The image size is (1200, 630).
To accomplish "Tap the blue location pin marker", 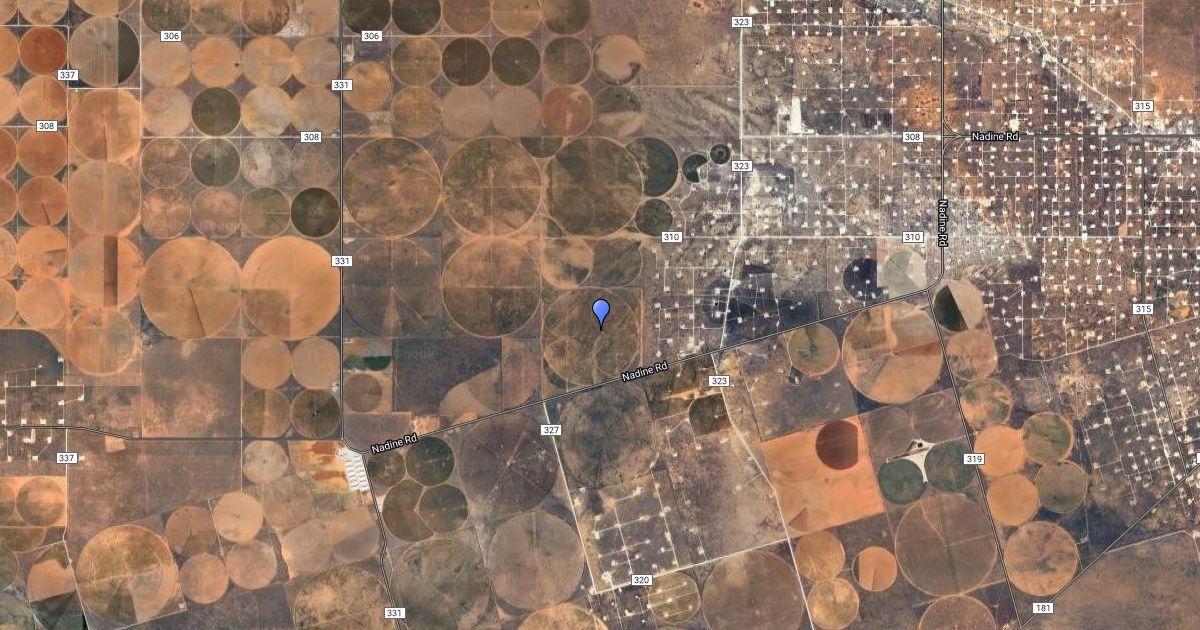I will pyautogui.click(x=601, y=311).
